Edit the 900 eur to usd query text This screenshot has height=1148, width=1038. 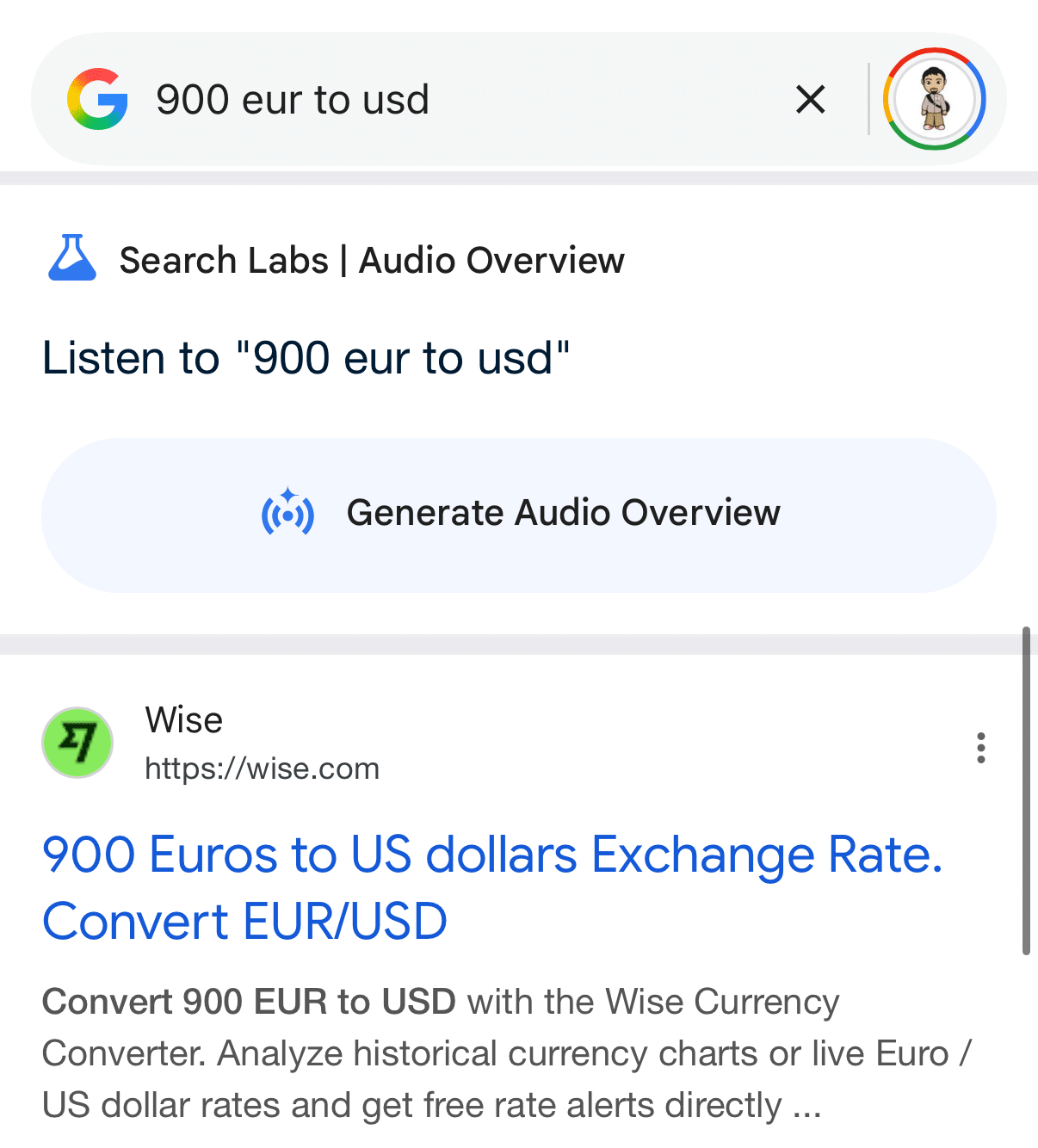click(293, 99)
